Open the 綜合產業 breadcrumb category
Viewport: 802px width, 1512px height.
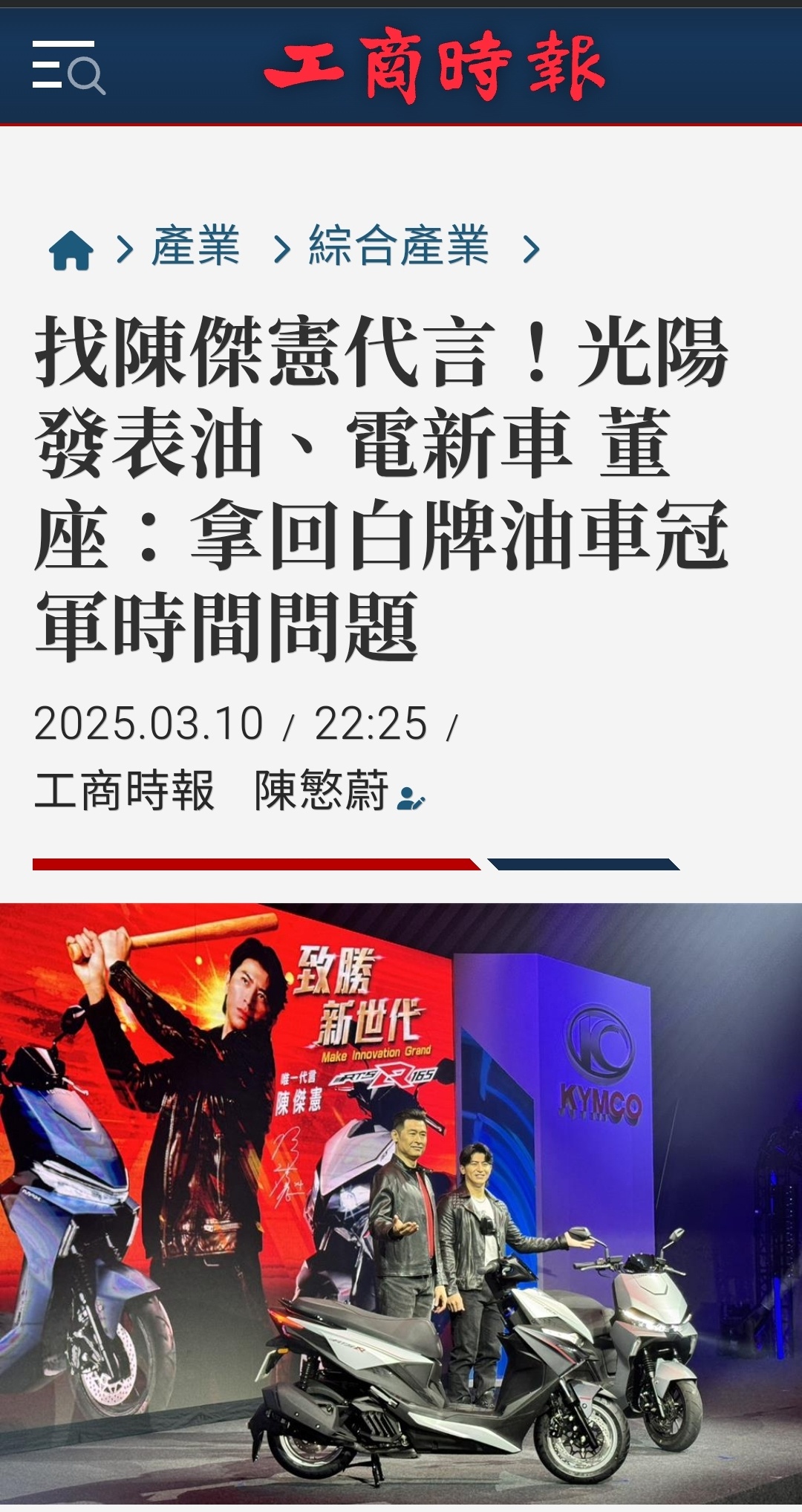point(399,247)
